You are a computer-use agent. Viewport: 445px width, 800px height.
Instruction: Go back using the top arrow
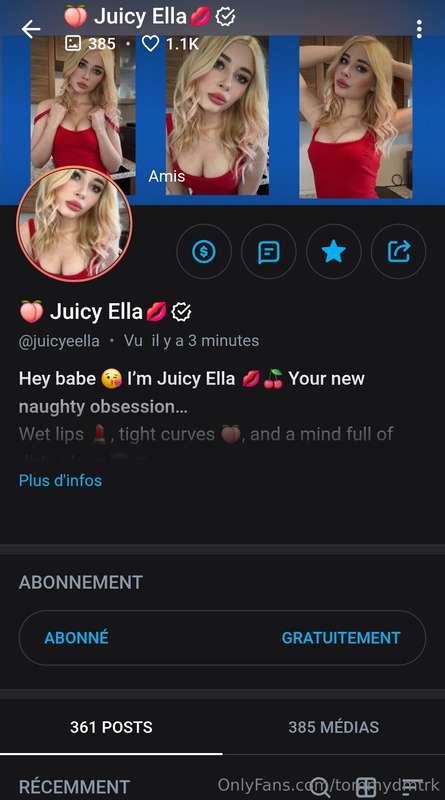click(x=30, y=30)
